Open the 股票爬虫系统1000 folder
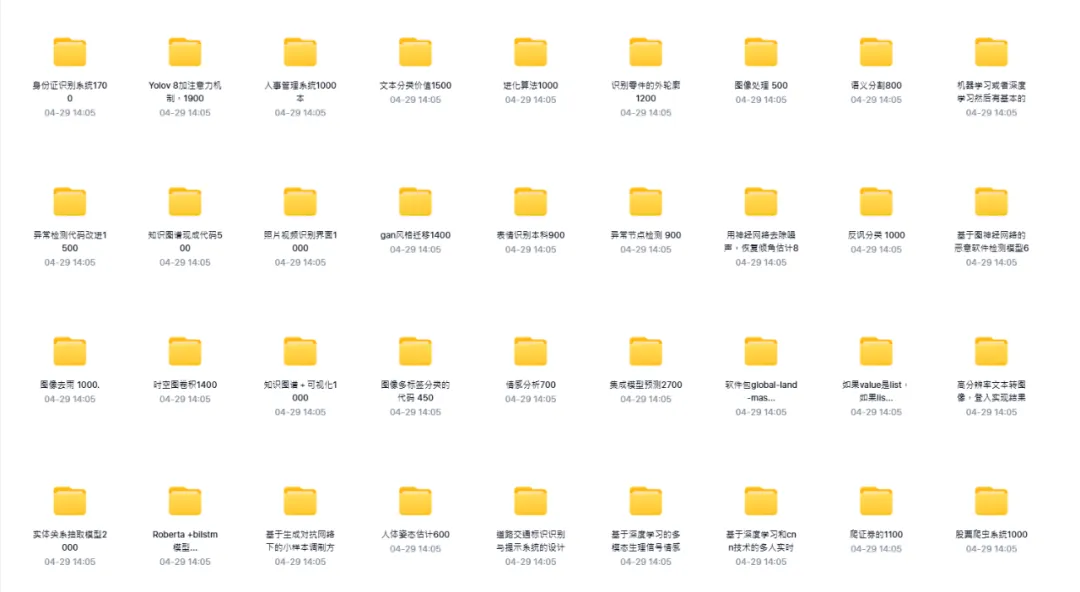This screenshot has width=1080, height=592. click(991, 500)
